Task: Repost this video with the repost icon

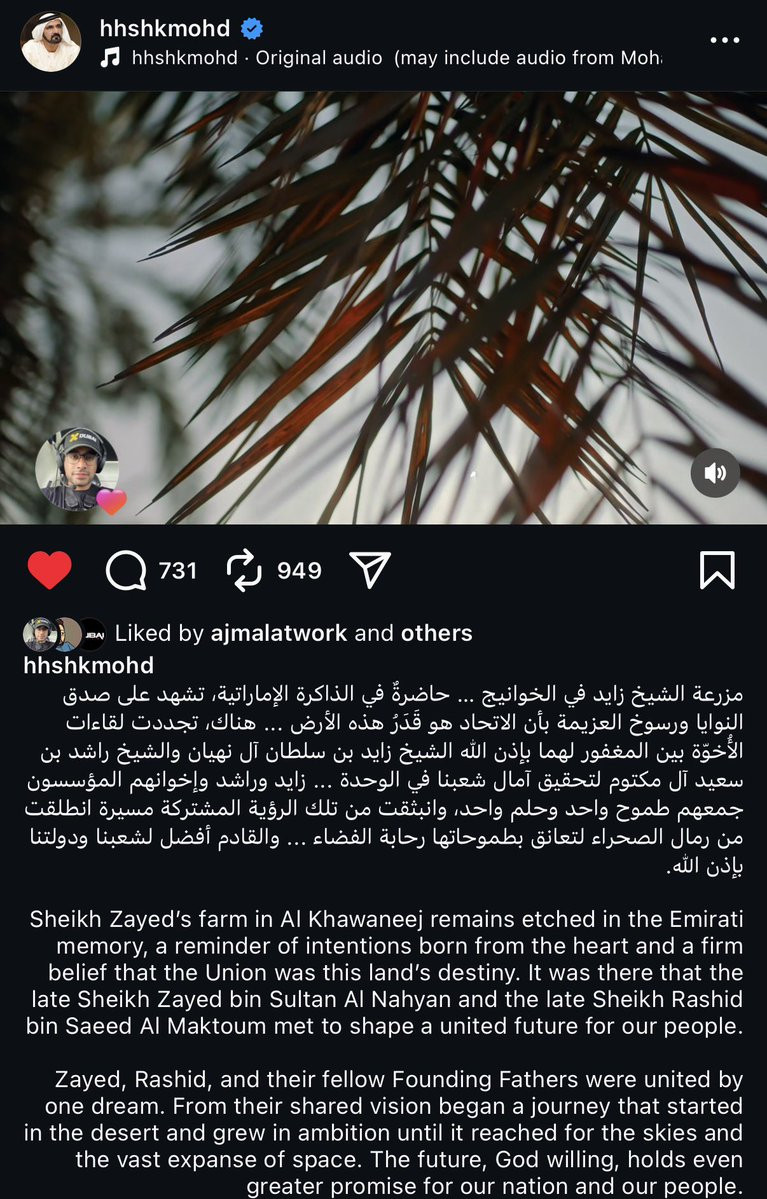Action: coord(245,570)
